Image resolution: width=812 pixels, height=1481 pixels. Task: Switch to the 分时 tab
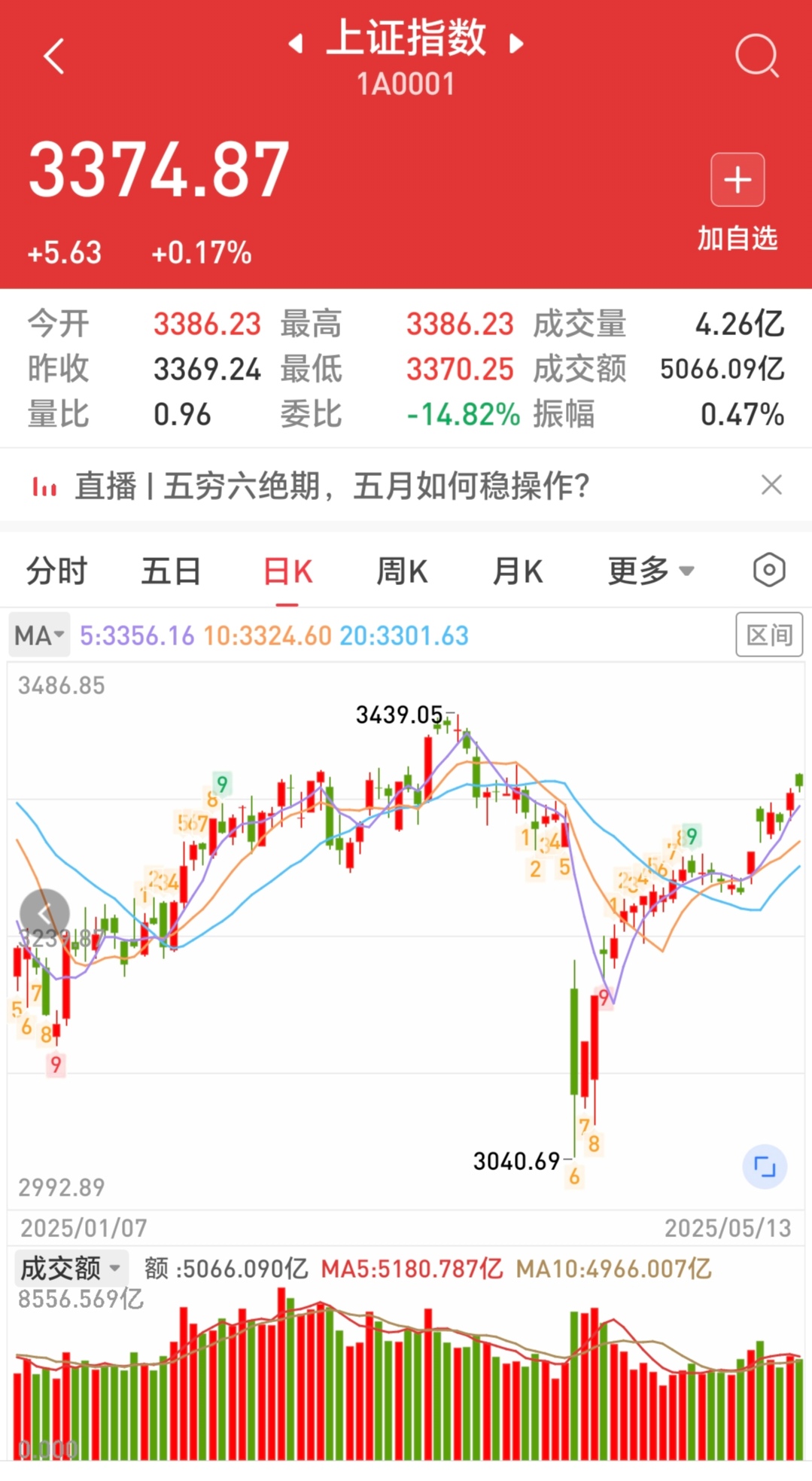point(56,571)
